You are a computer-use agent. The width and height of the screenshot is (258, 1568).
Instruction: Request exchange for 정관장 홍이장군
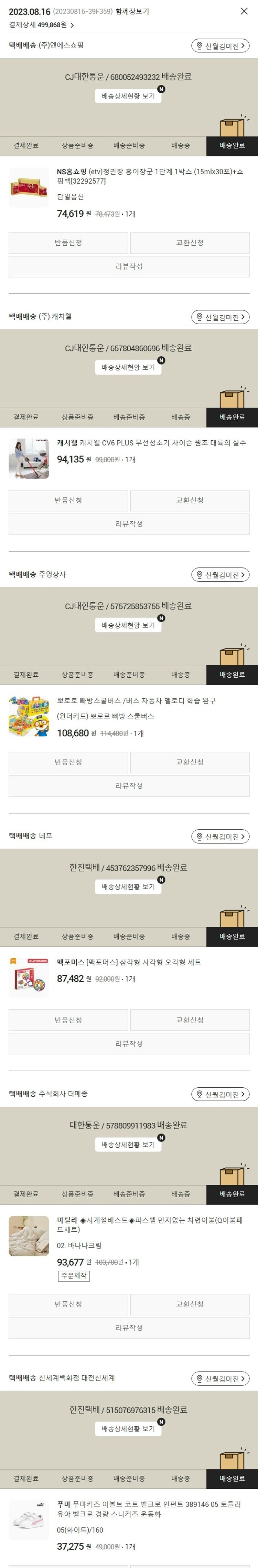click(x=190, y=243)
